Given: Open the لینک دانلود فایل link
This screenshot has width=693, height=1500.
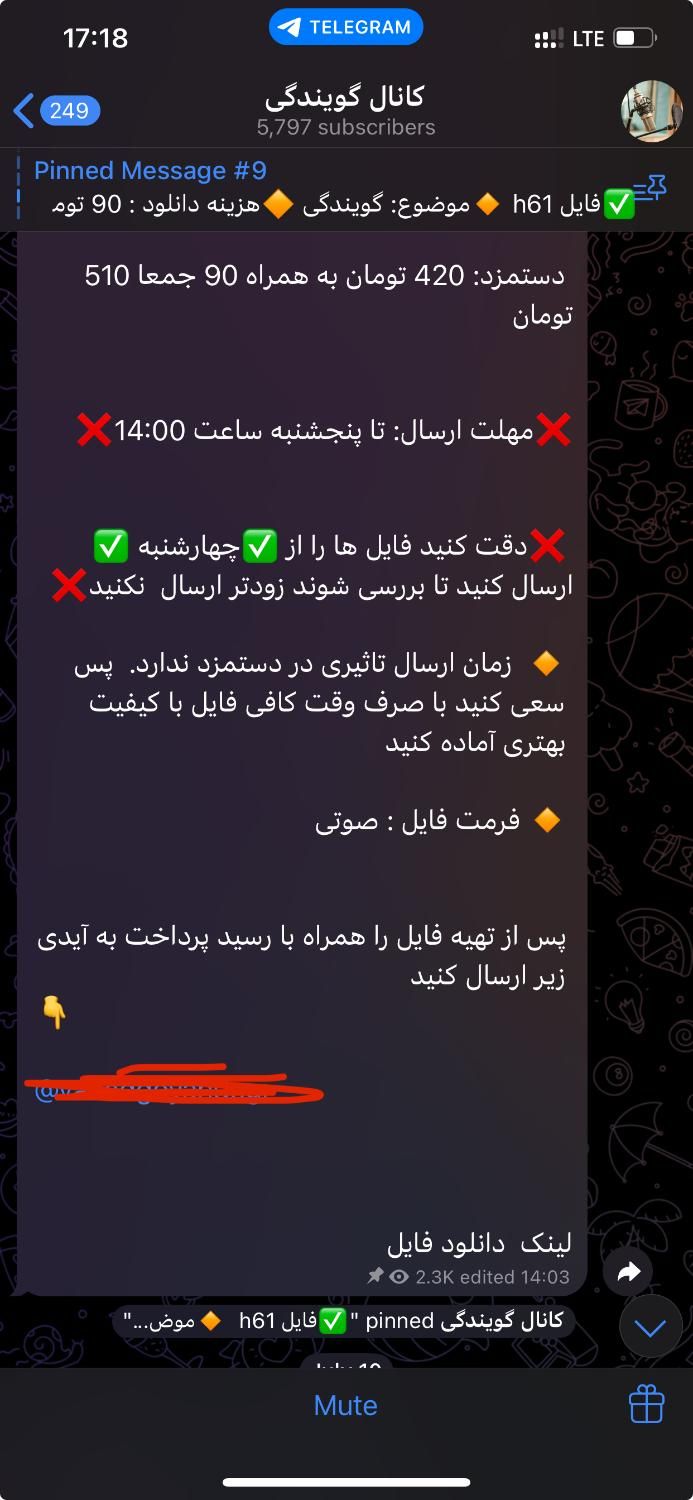Looking at the screenshot, I should point(478,1243).
